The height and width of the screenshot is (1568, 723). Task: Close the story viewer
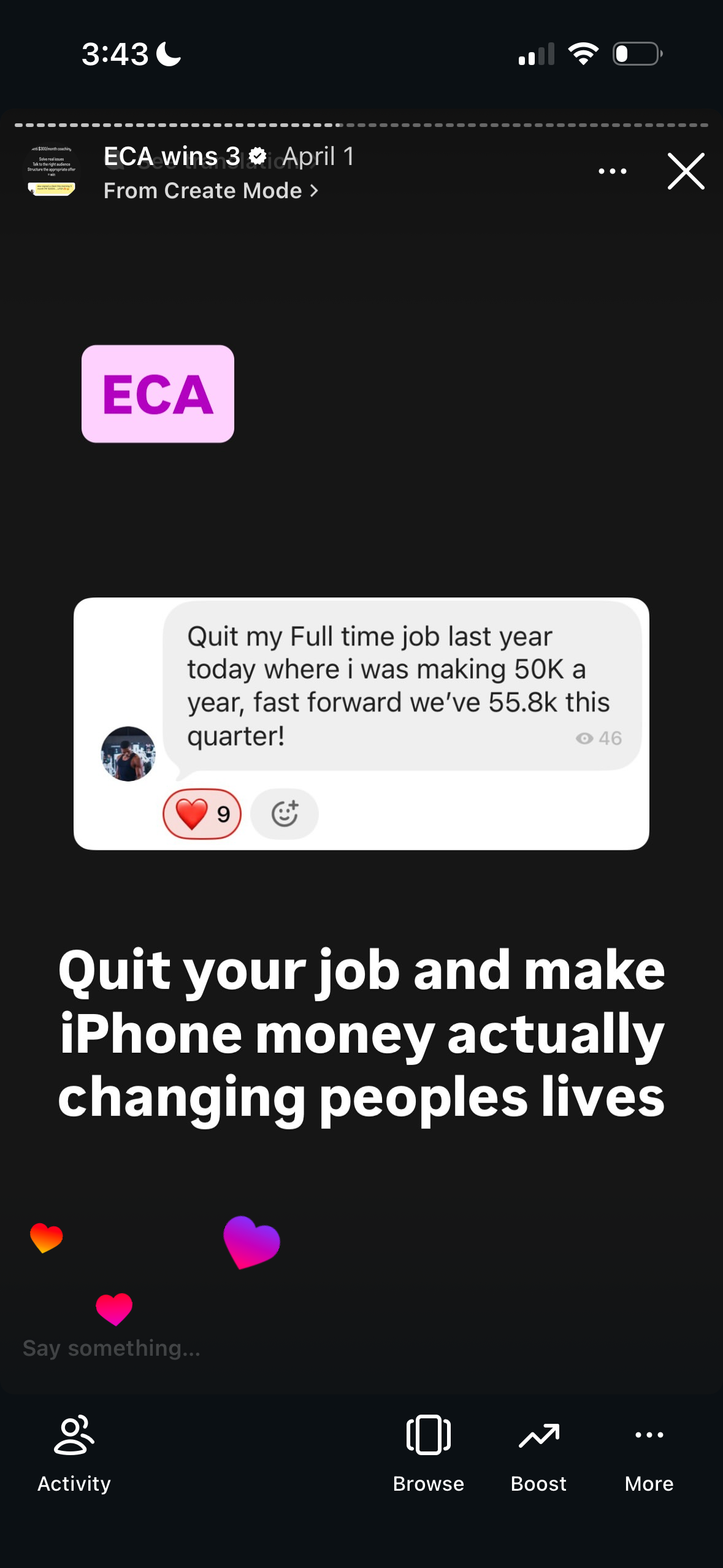(x=686, y=171)
